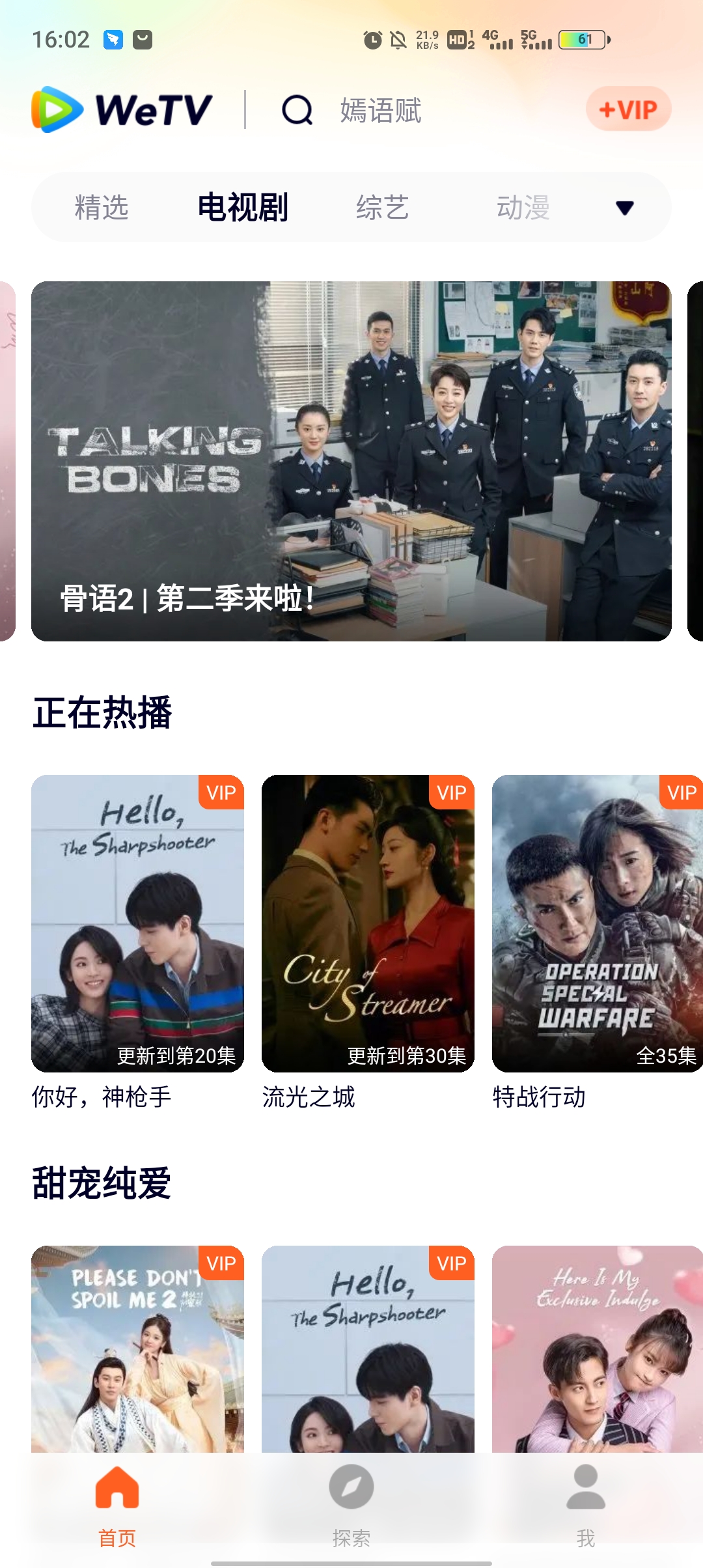This screenshot has height=1568, width=703.
Task: Tap the 骨语2 banner carousel
Action: (351, 456)
